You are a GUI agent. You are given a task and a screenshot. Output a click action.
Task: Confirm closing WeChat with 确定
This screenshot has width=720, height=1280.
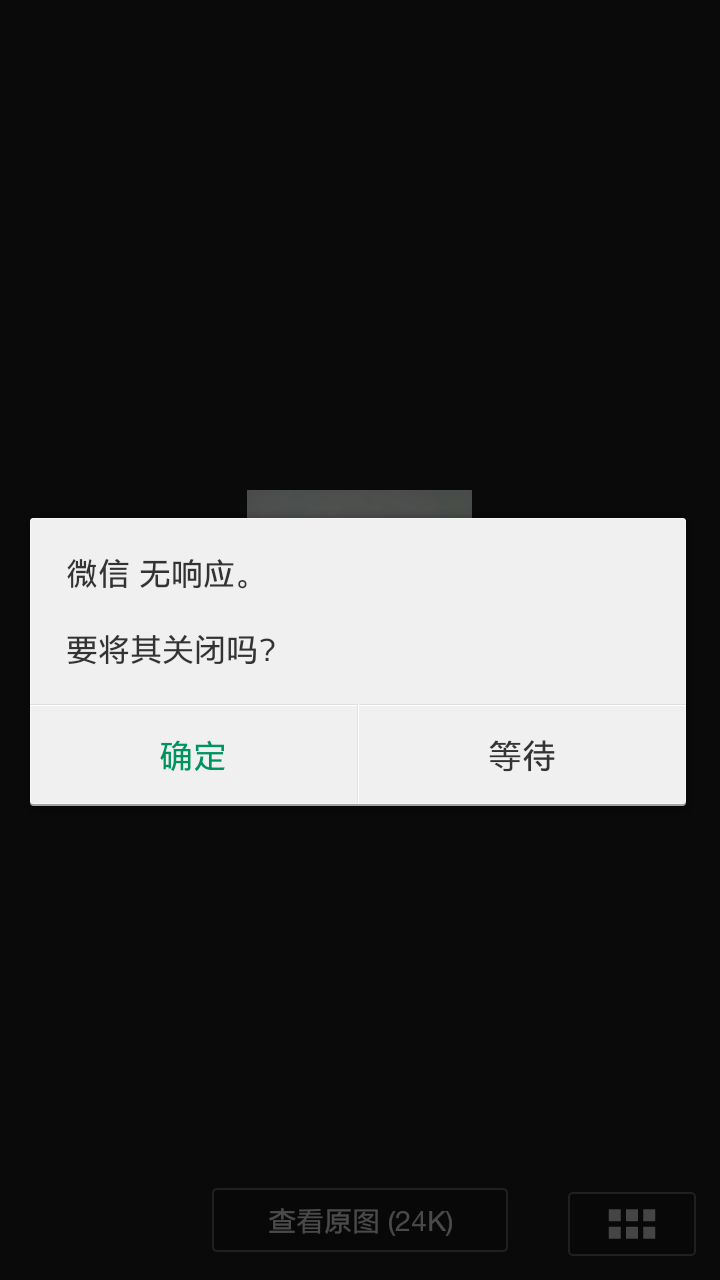pos(193,756)
